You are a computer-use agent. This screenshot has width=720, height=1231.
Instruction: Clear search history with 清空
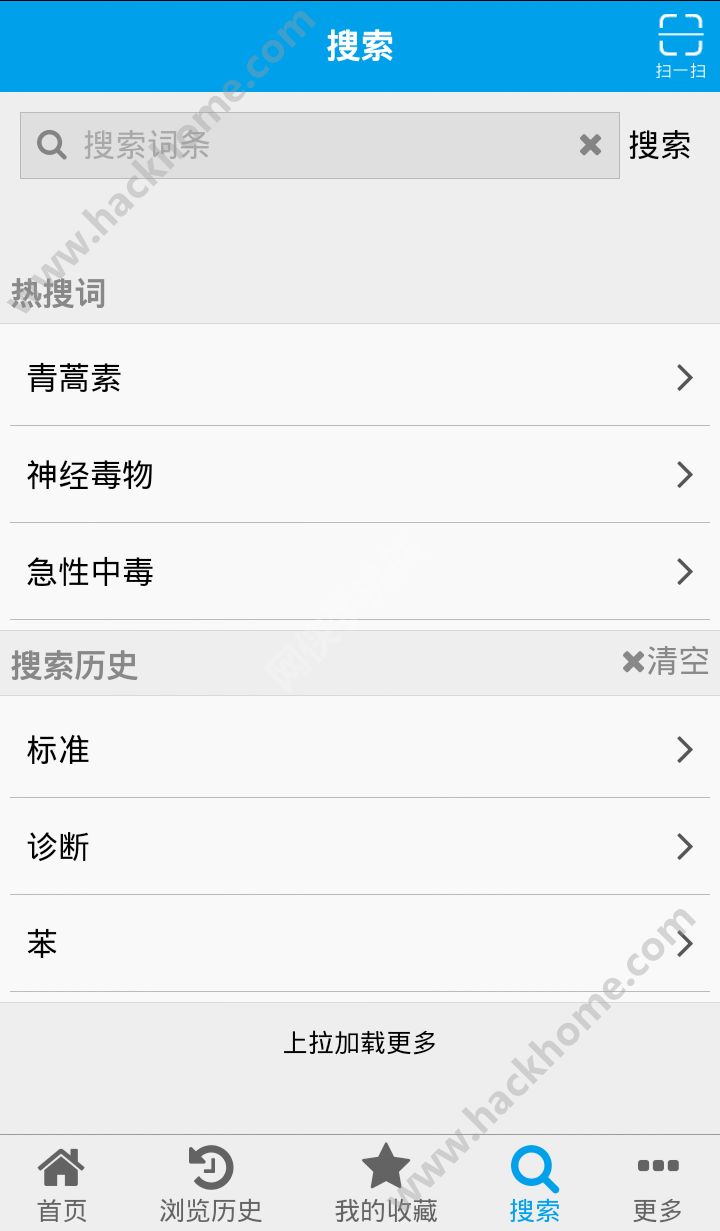(x=666, y=661)
